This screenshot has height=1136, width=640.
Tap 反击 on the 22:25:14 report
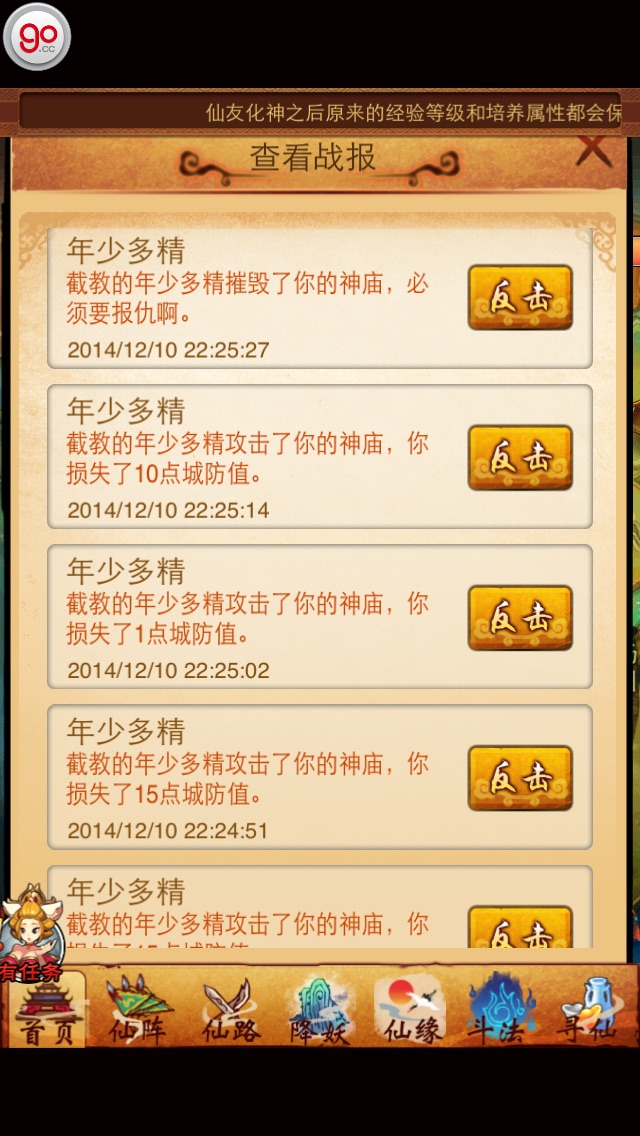[520, 457]
